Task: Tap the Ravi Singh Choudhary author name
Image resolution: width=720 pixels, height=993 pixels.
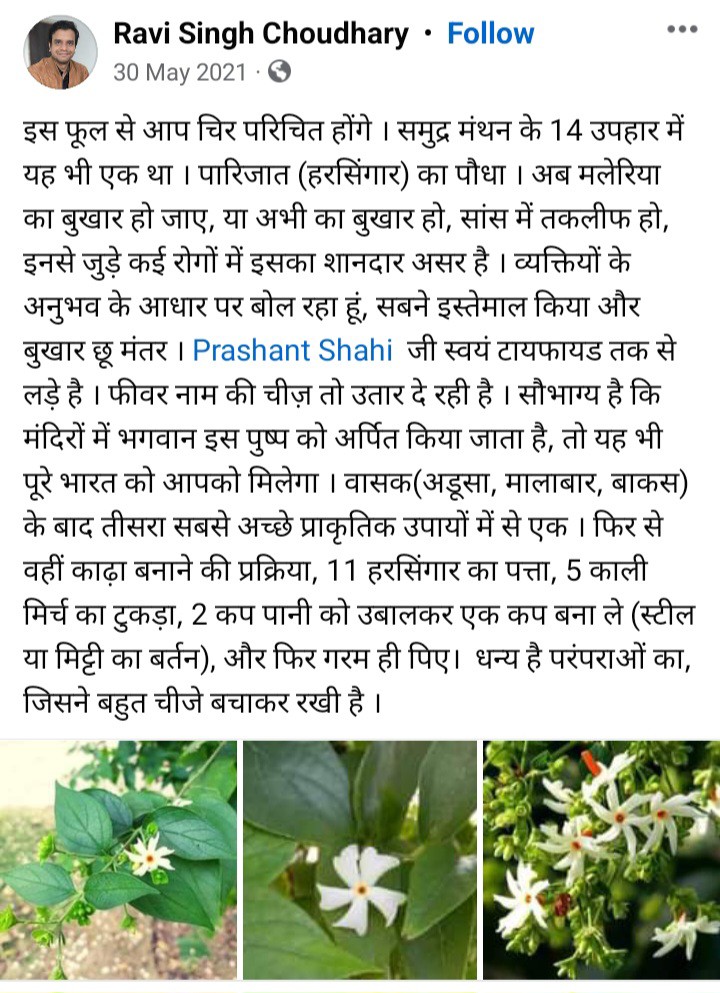Action: pos(261,34)
